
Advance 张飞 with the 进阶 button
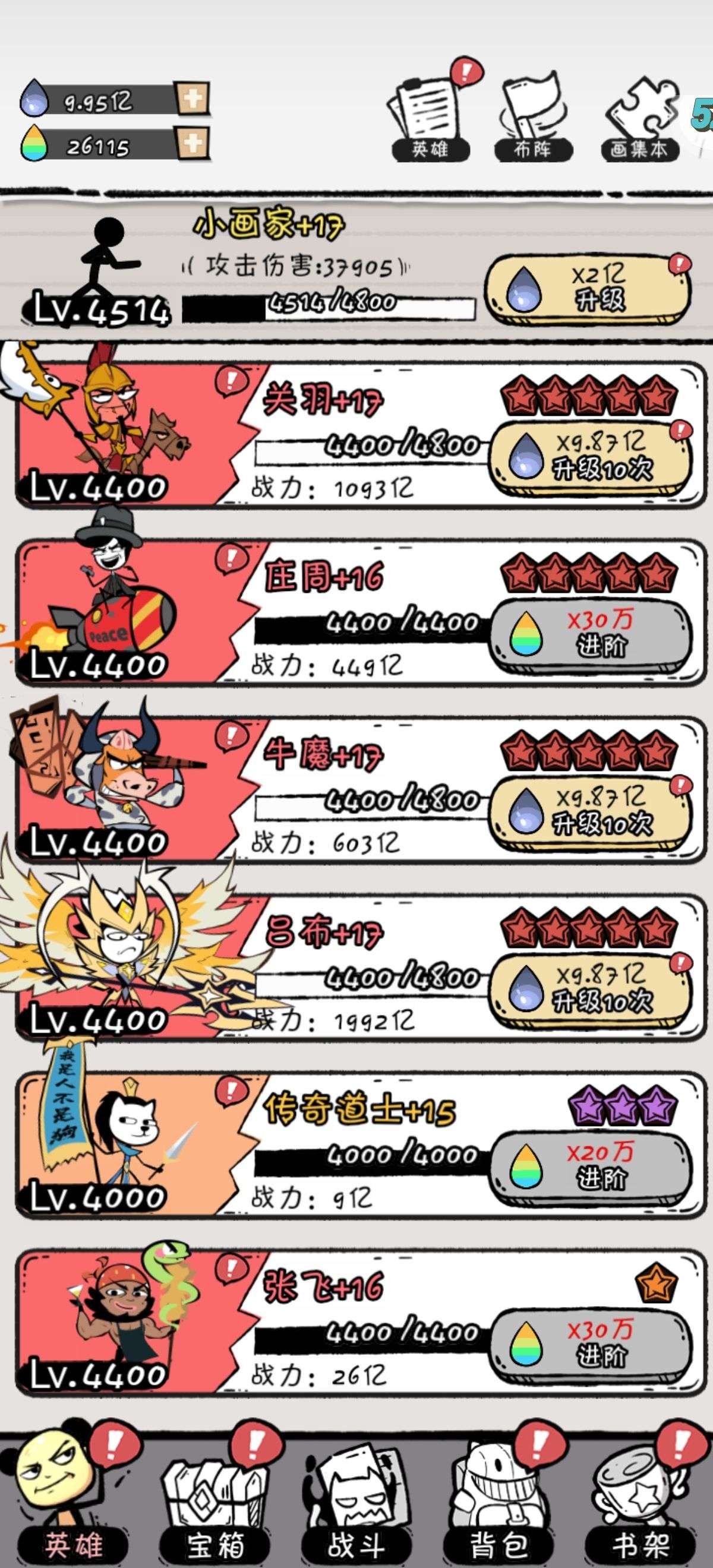click(x=591, y=1343)
